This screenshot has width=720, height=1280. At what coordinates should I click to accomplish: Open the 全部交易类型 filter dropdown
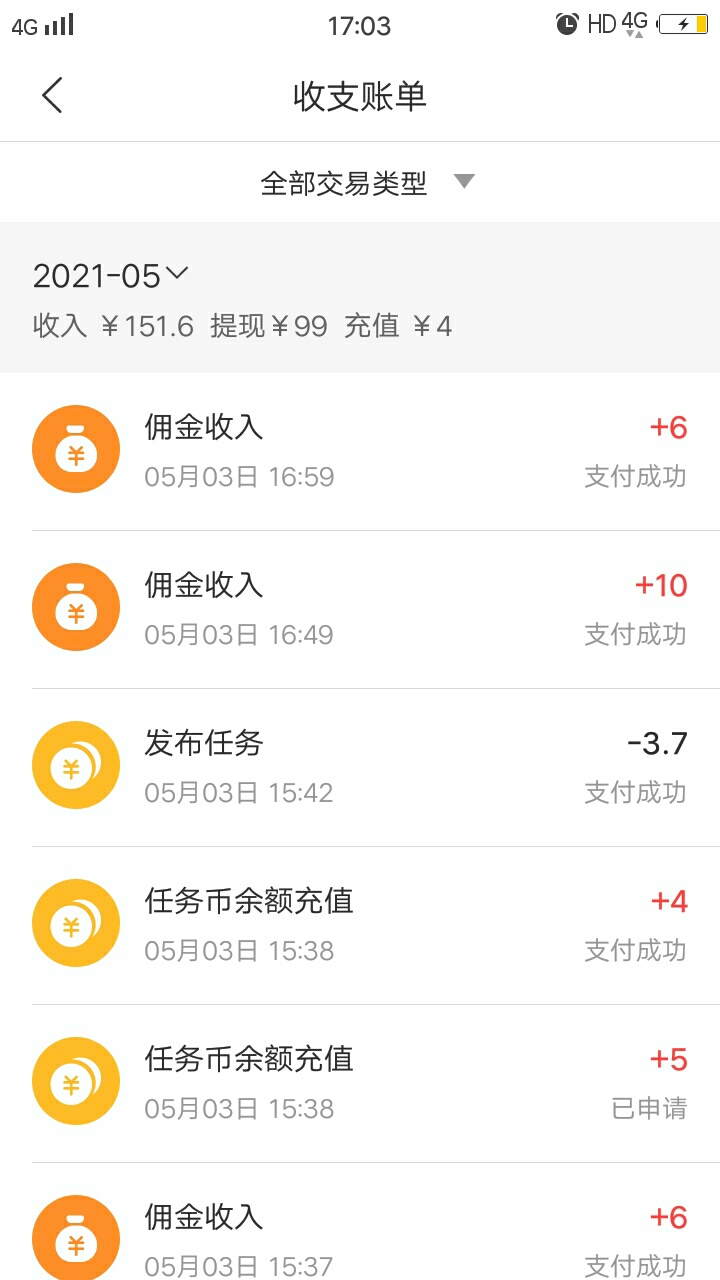click(x=366, y=183)
